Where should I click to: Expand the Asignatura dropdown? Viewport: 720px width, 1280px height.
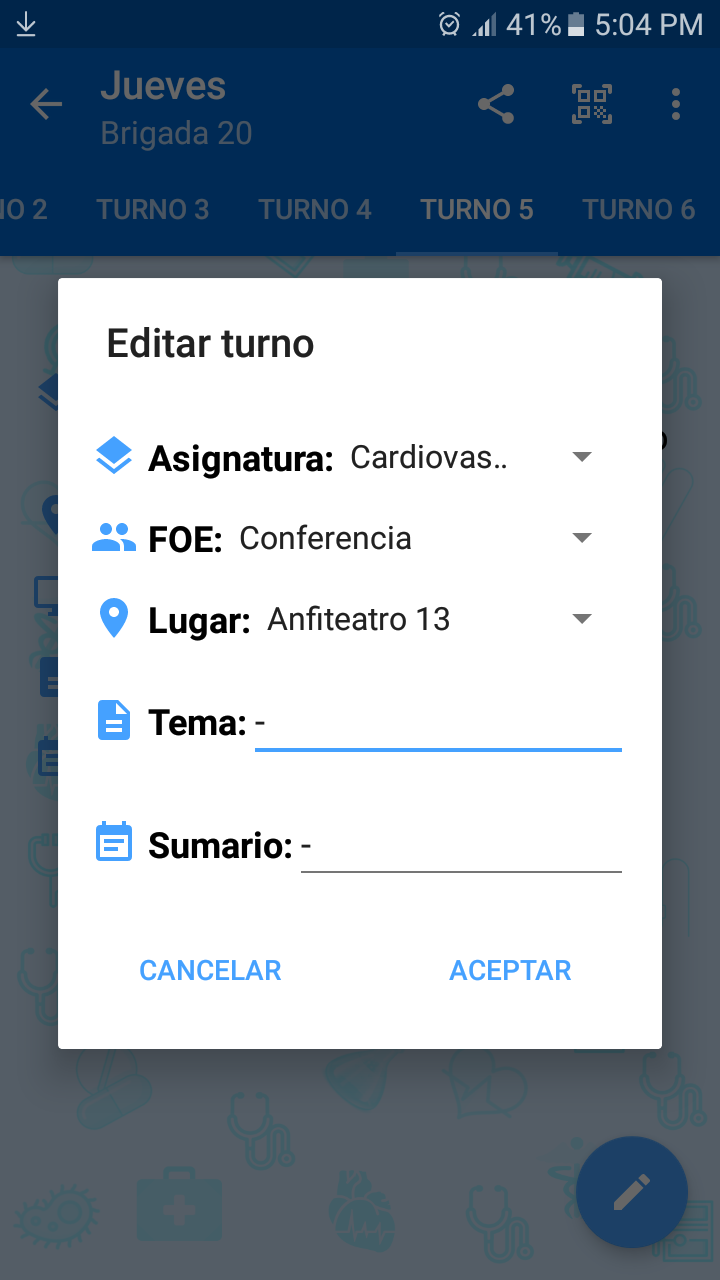tap(470, 458)
